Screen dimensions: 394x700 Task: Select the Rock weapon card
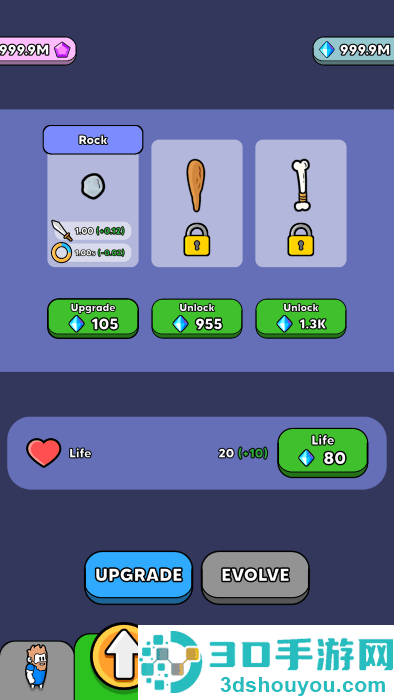coord(93,196)
